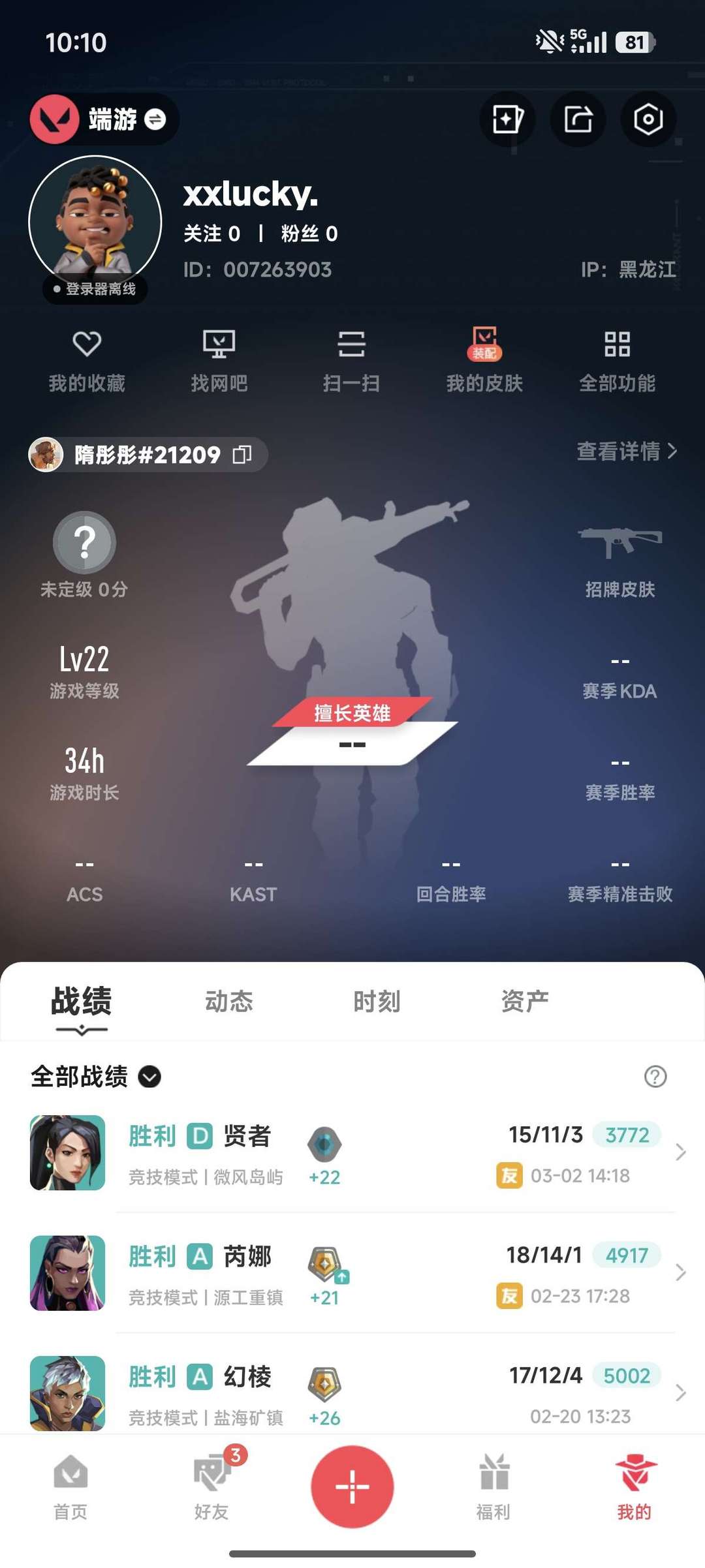Open the match record help icon

(x=655, y=1077)
